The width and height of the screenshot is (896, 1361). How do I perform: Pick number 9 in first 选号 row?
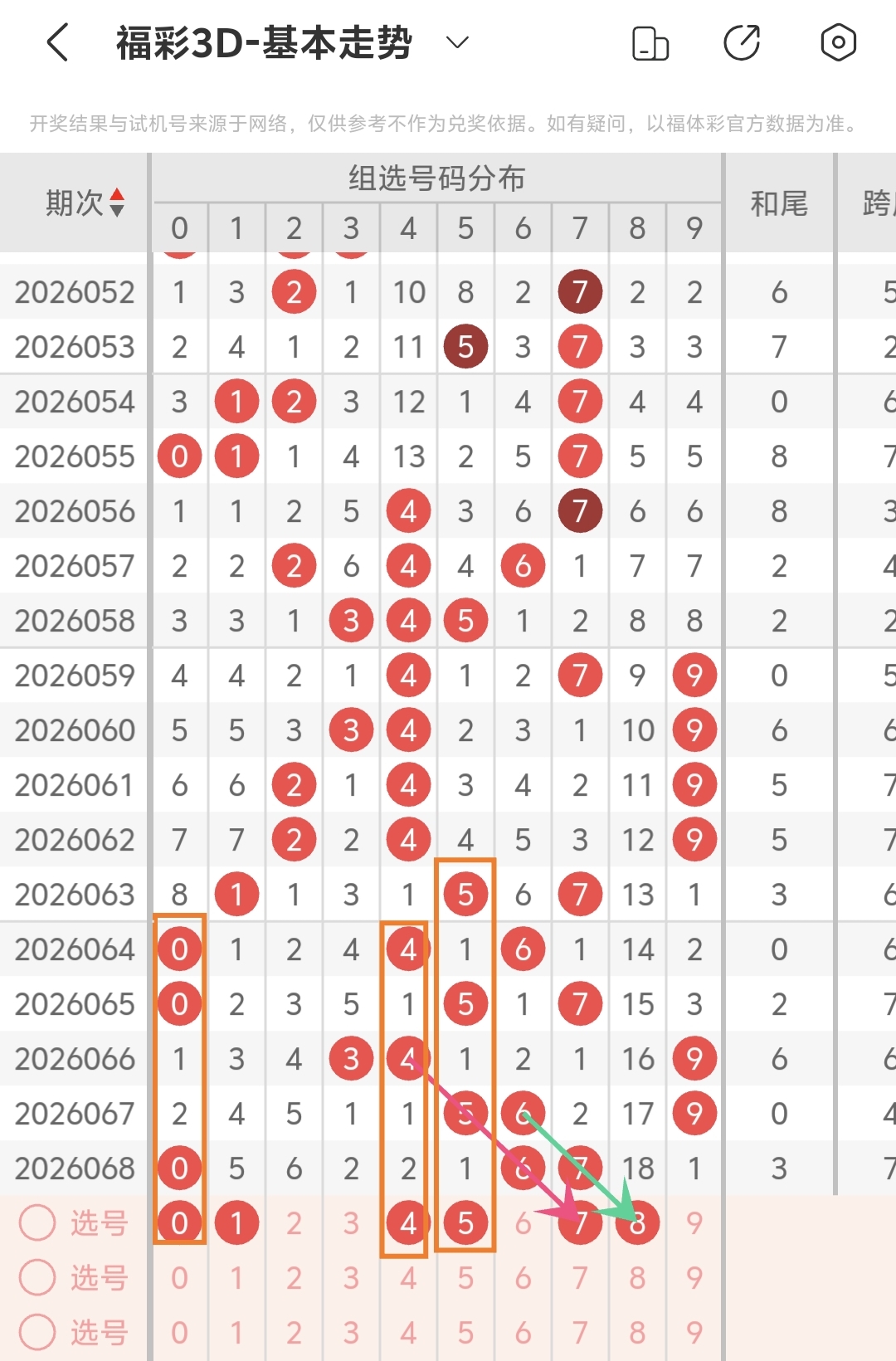(694, 1222)
